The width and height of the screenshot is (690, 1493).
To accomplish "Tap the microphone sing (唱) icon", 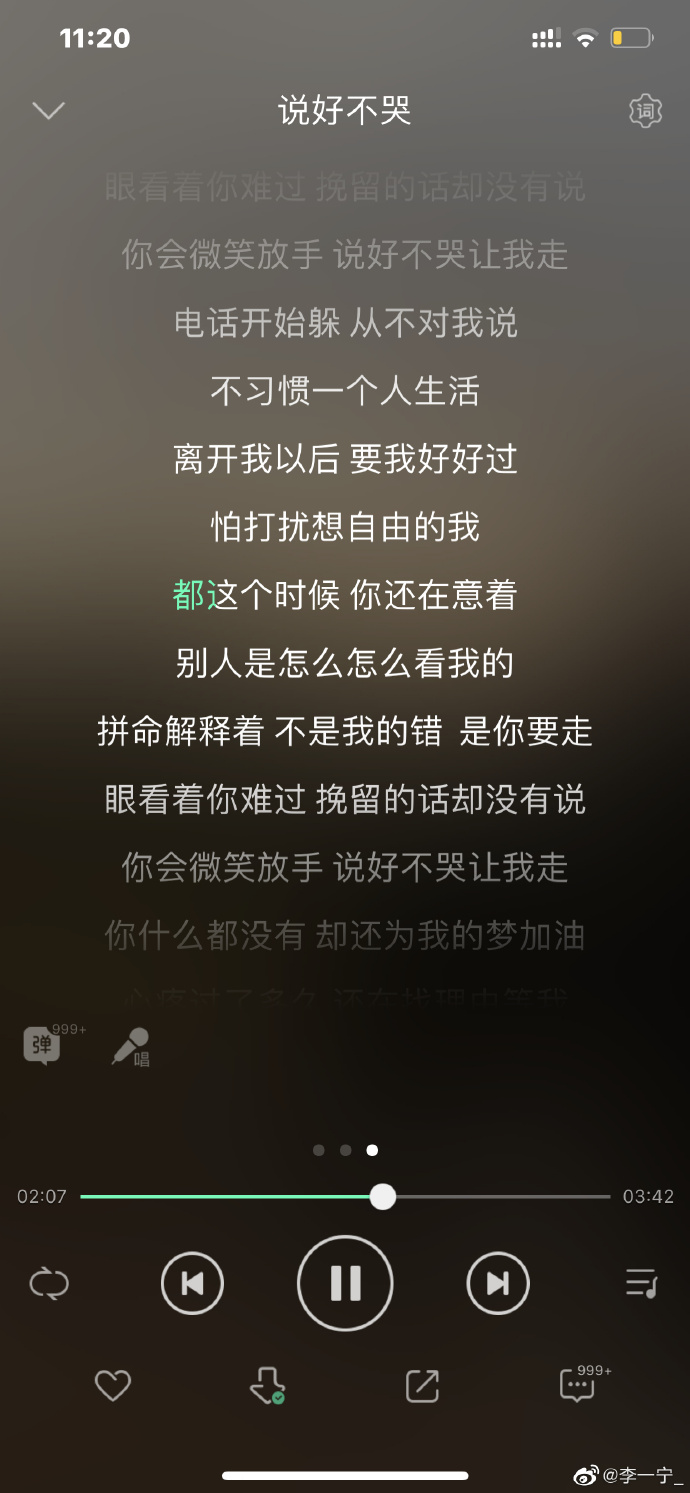I will tap(131, 1047).
